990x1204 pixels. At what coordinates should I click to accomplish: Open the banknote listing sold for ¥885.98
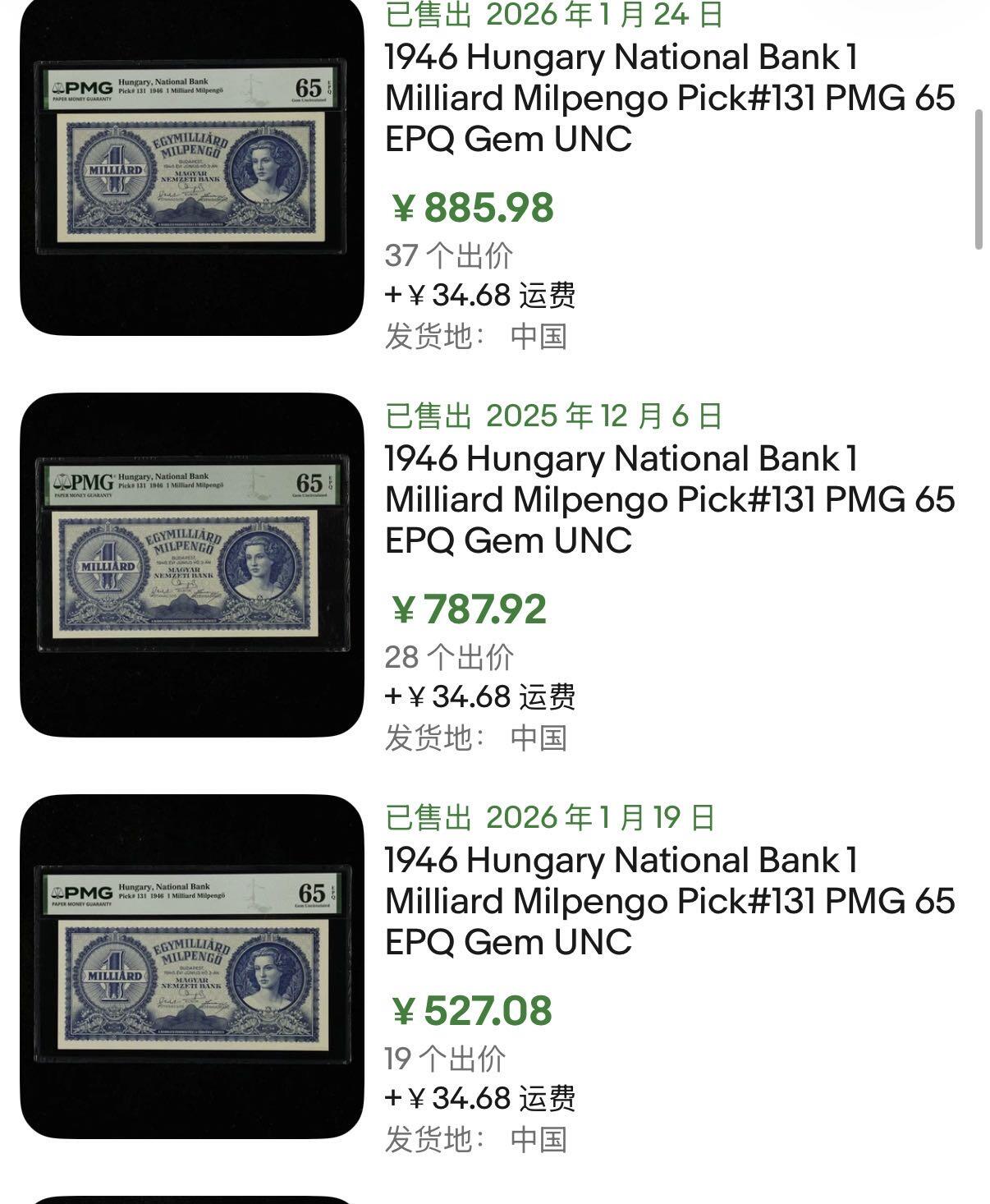tap(669, 98)
